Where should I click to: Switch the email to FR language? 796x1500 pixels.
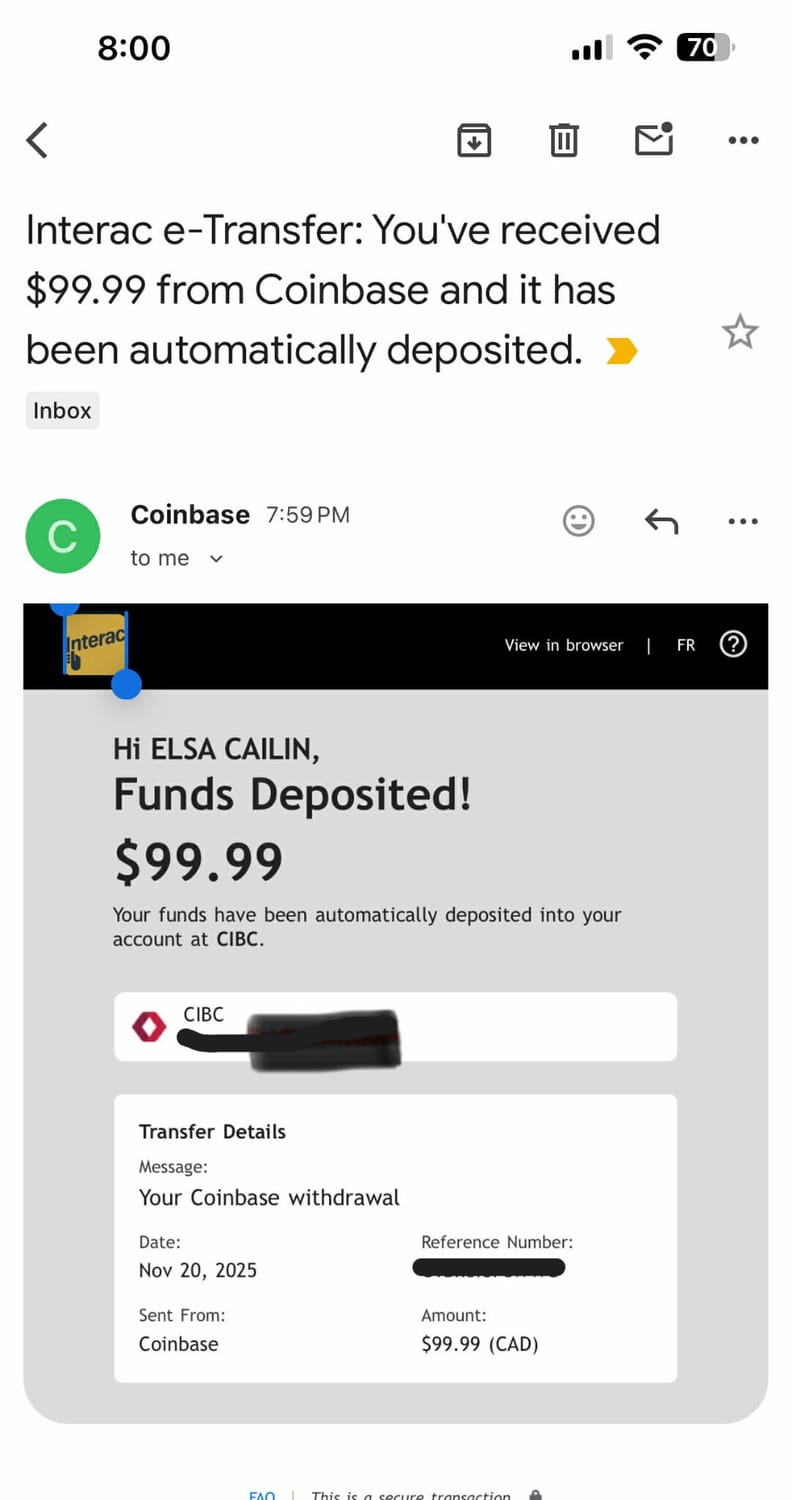pos(685,645)
